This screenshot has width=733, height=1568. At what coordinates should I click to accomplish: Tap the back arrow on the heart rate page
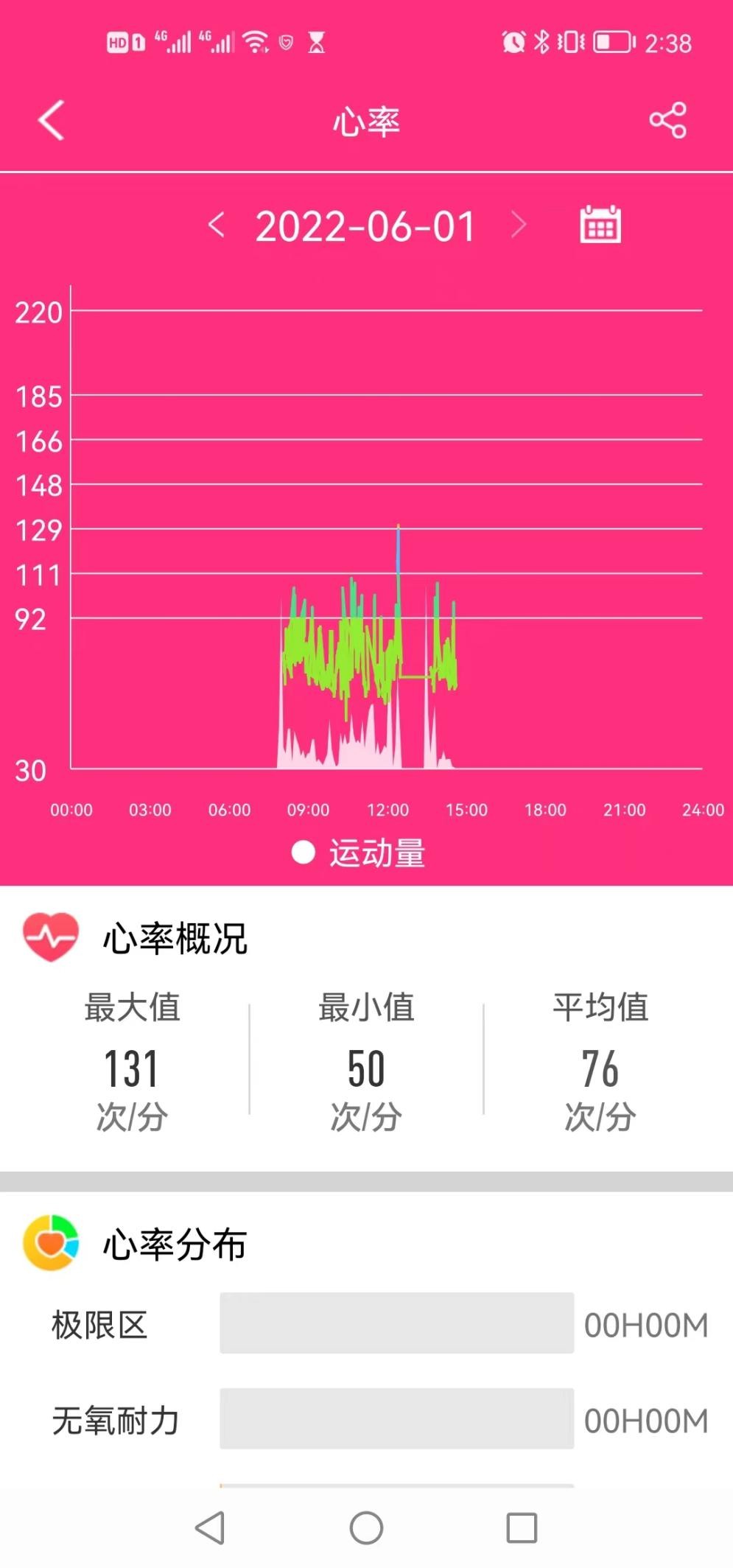click(x=49, y=120)
